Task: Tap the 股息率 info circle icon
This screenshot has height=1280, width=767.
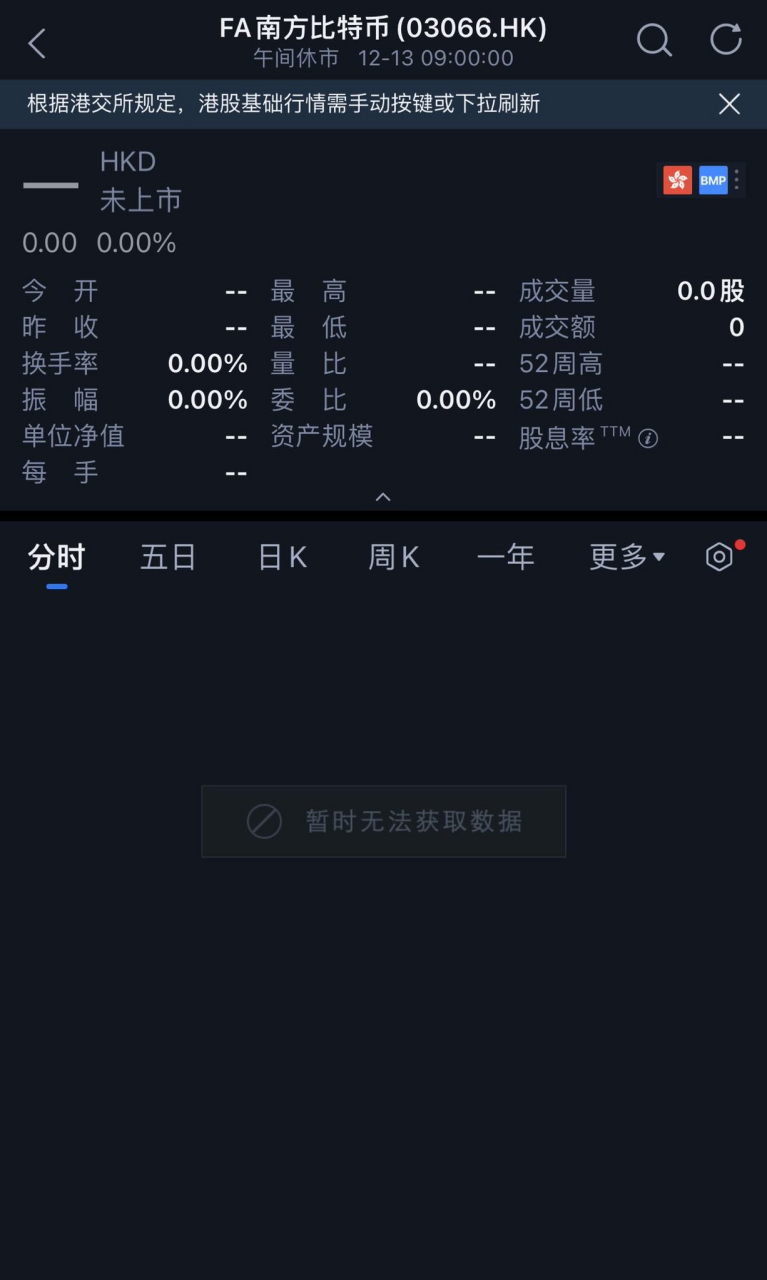Action: (x=647, y=437)
